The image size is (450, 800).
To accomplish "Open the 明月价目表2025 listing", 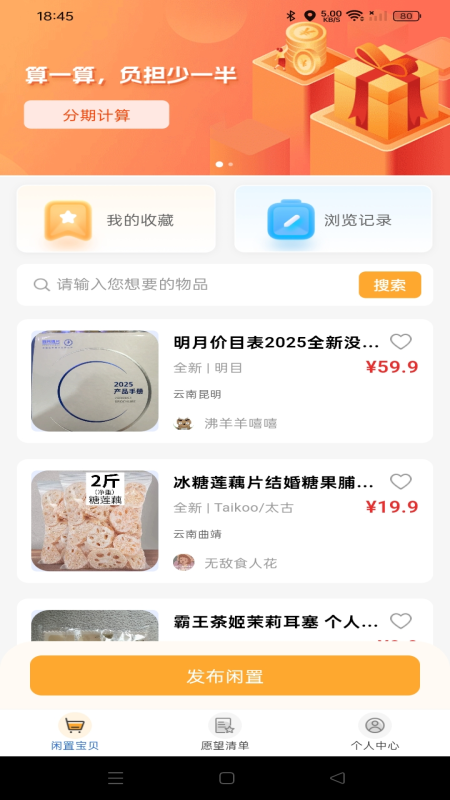I will tap(225, 381).
